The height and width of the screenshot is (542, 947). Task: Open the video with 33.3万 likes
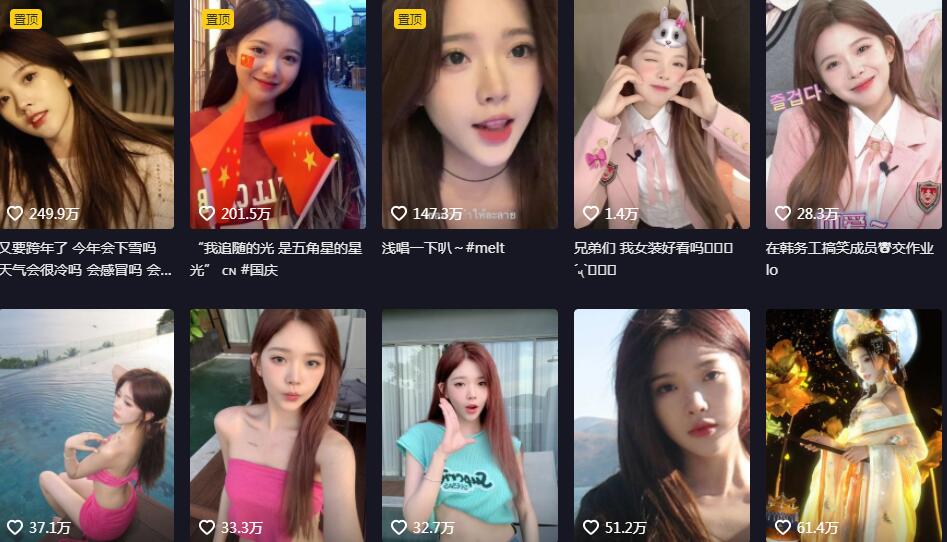pyautogui.click(x=278, y=425)
